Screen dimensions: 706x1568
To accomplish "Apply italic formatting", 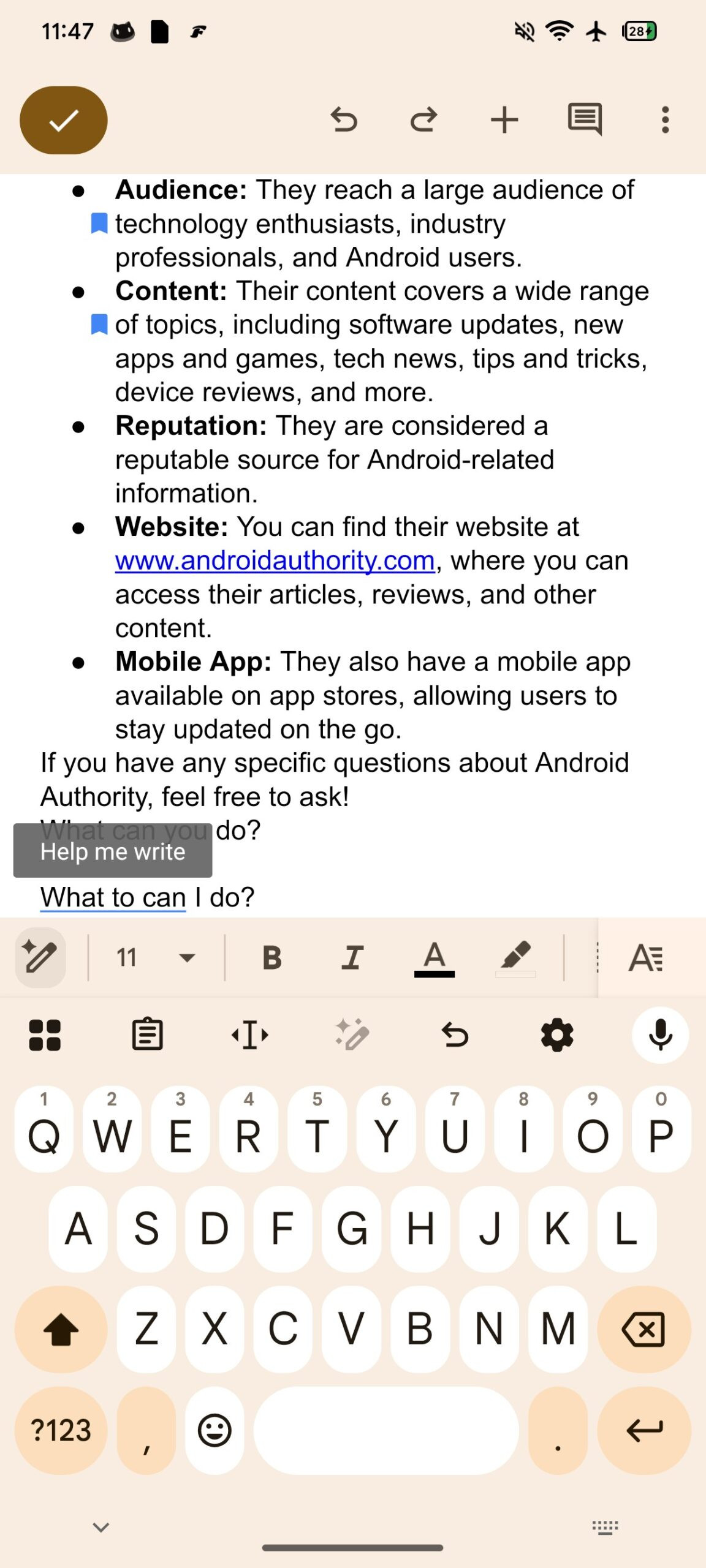I will pyautogui.click(x=352, y=957).
